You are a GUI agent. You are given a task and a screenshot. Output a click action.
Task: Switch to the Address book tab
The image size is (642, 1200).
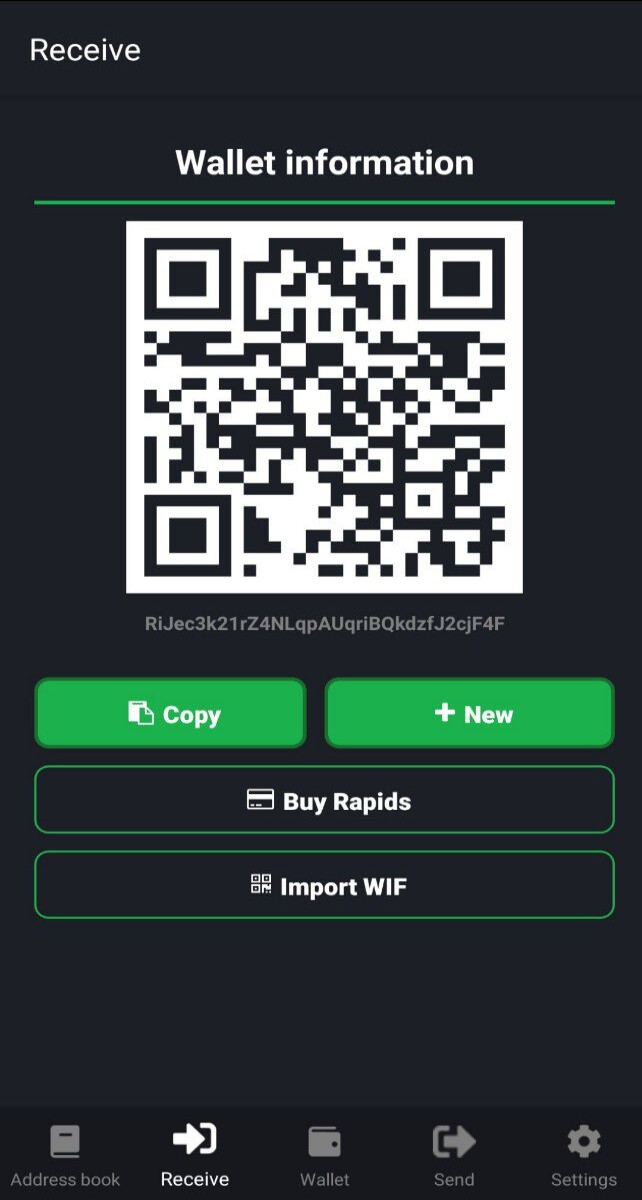(65, 1156)
